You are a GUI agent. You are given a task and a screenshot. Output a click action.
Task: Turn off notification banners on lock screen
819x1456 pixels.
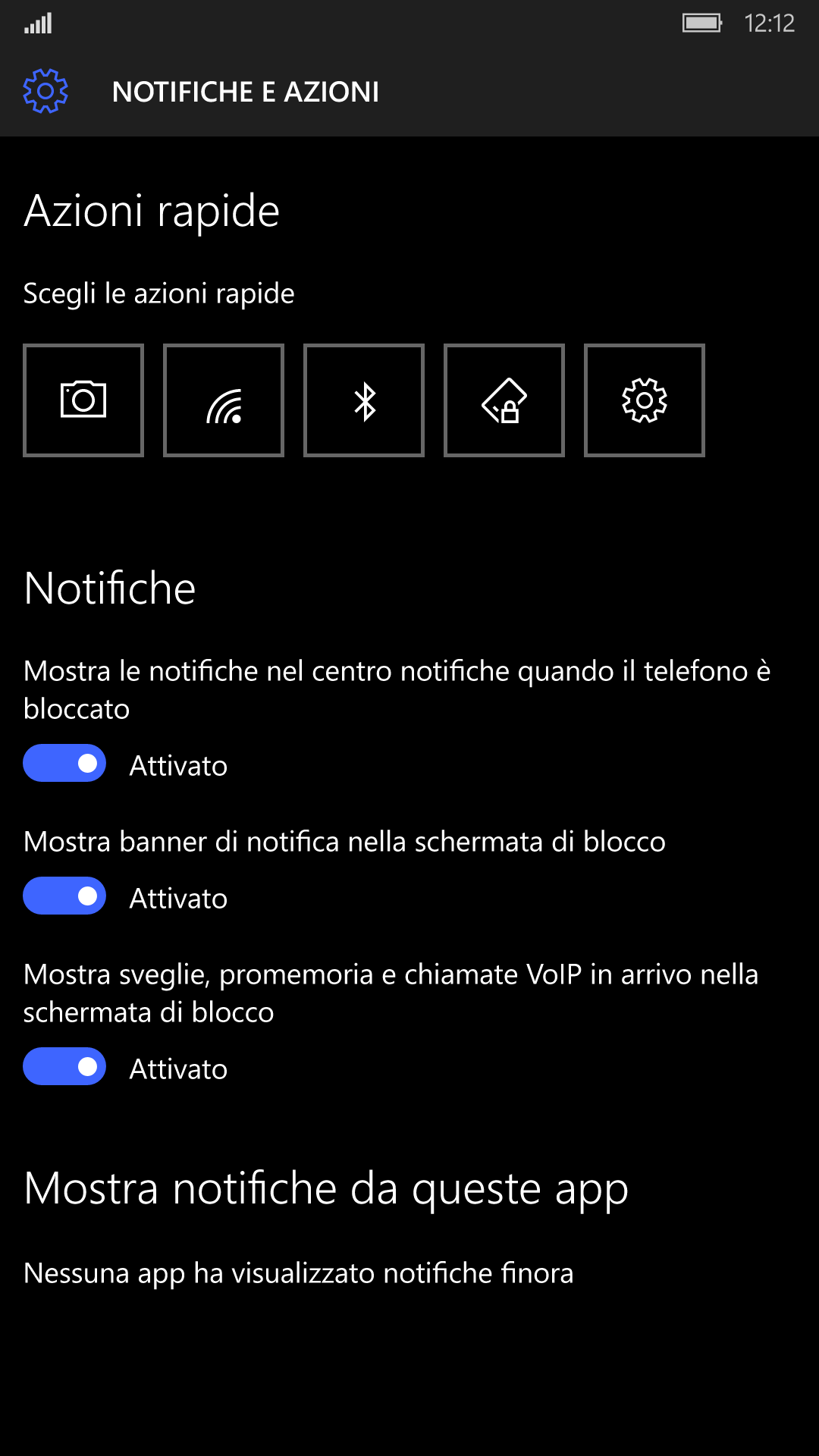click(64, 896)
